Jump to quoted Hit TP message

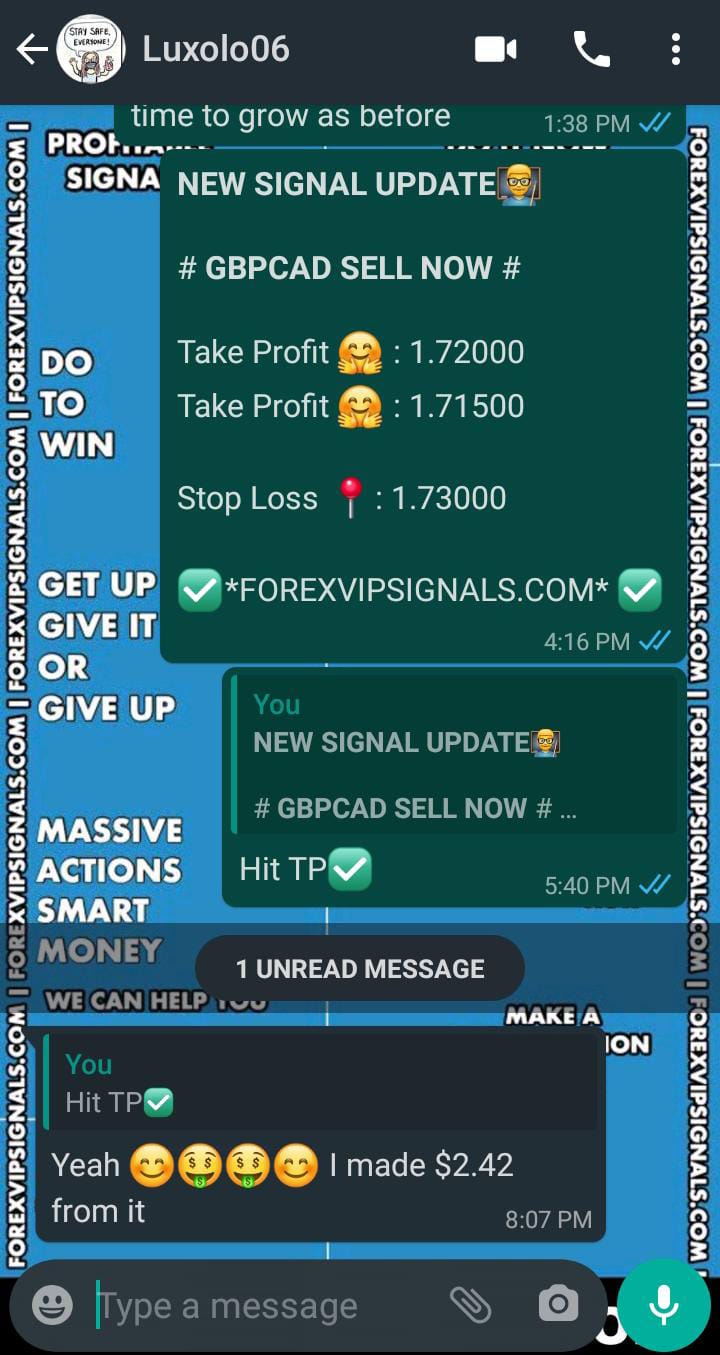tap(320, 1084)
